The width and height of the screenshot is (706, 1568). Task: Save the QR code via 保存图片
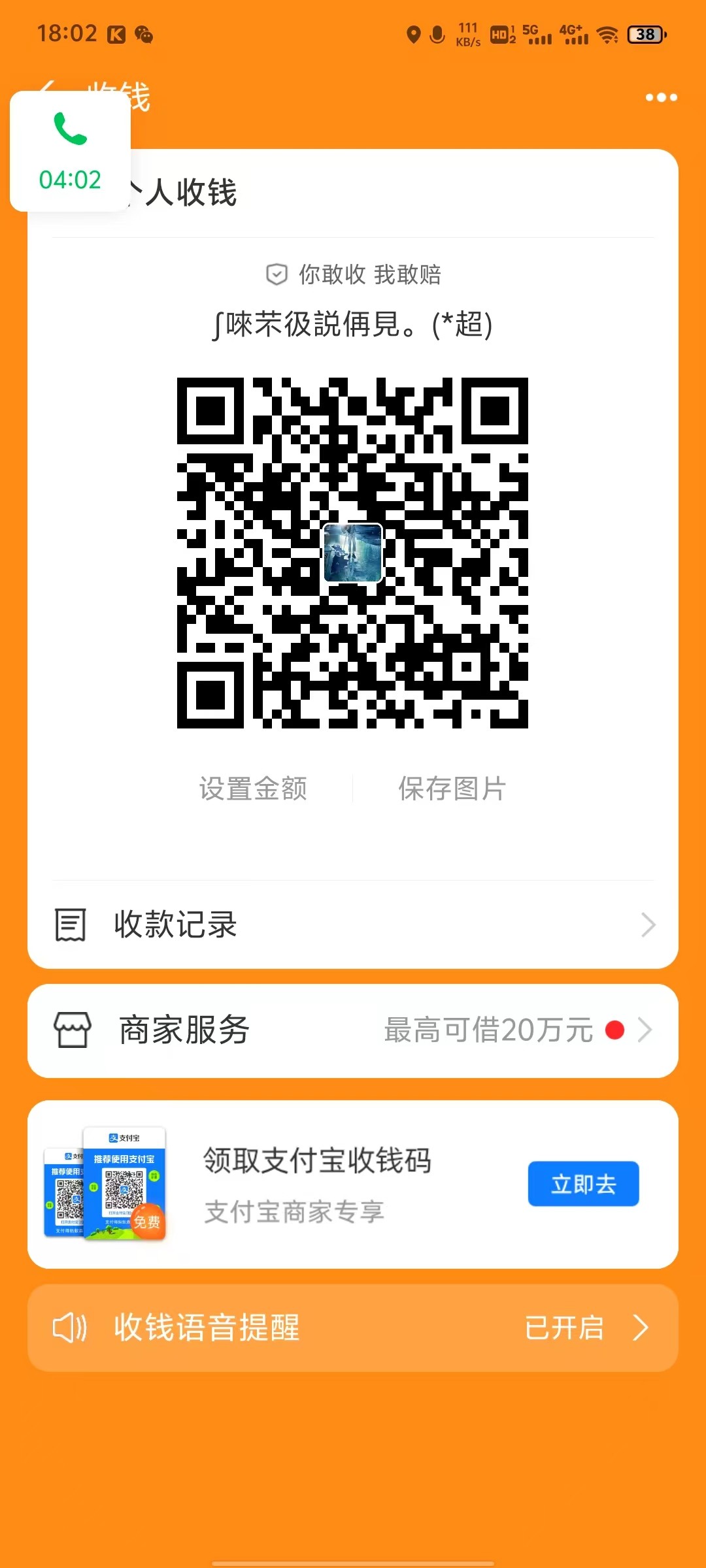click(x=452, y=789)
